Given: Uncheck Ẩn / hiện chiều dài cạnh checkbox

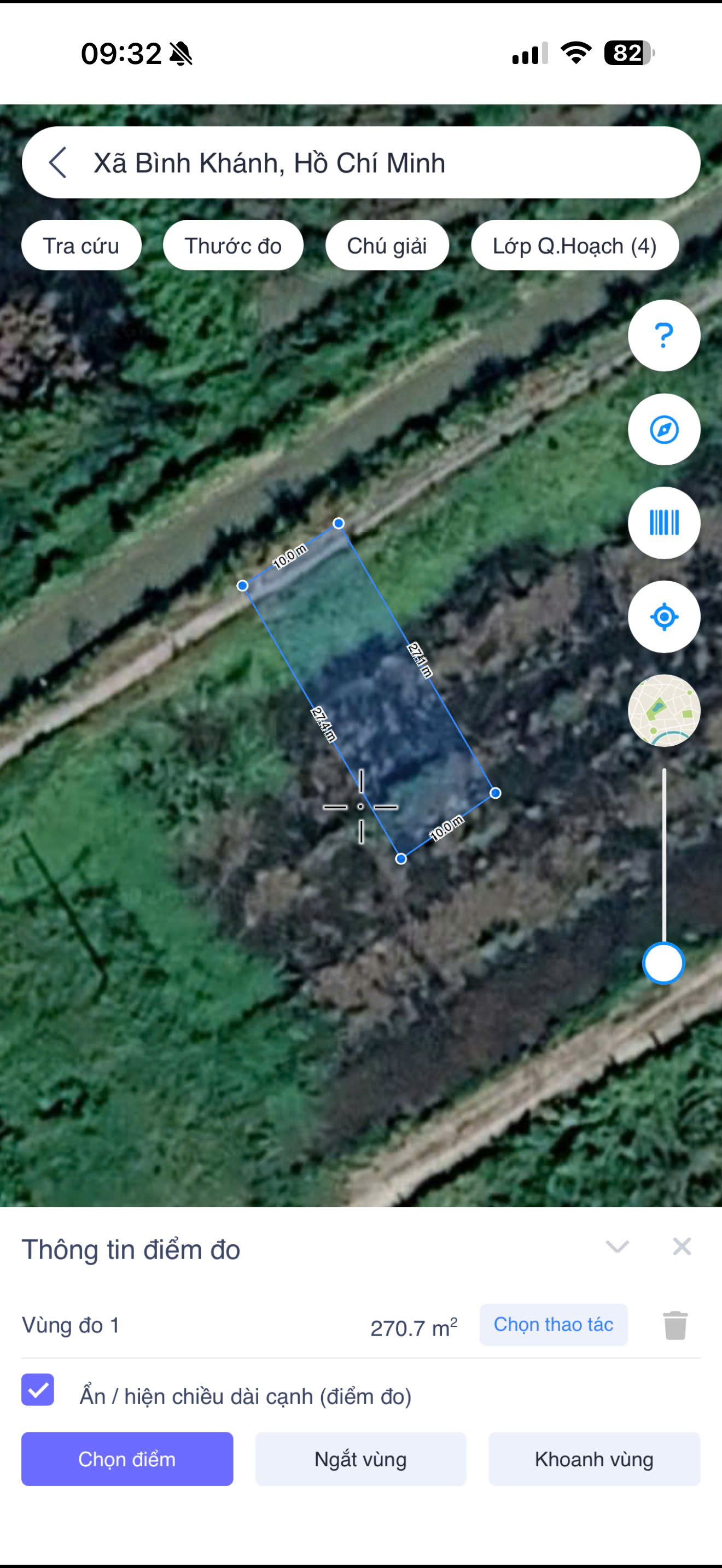Looking at the screenshot, I should tap(38, 1390).
